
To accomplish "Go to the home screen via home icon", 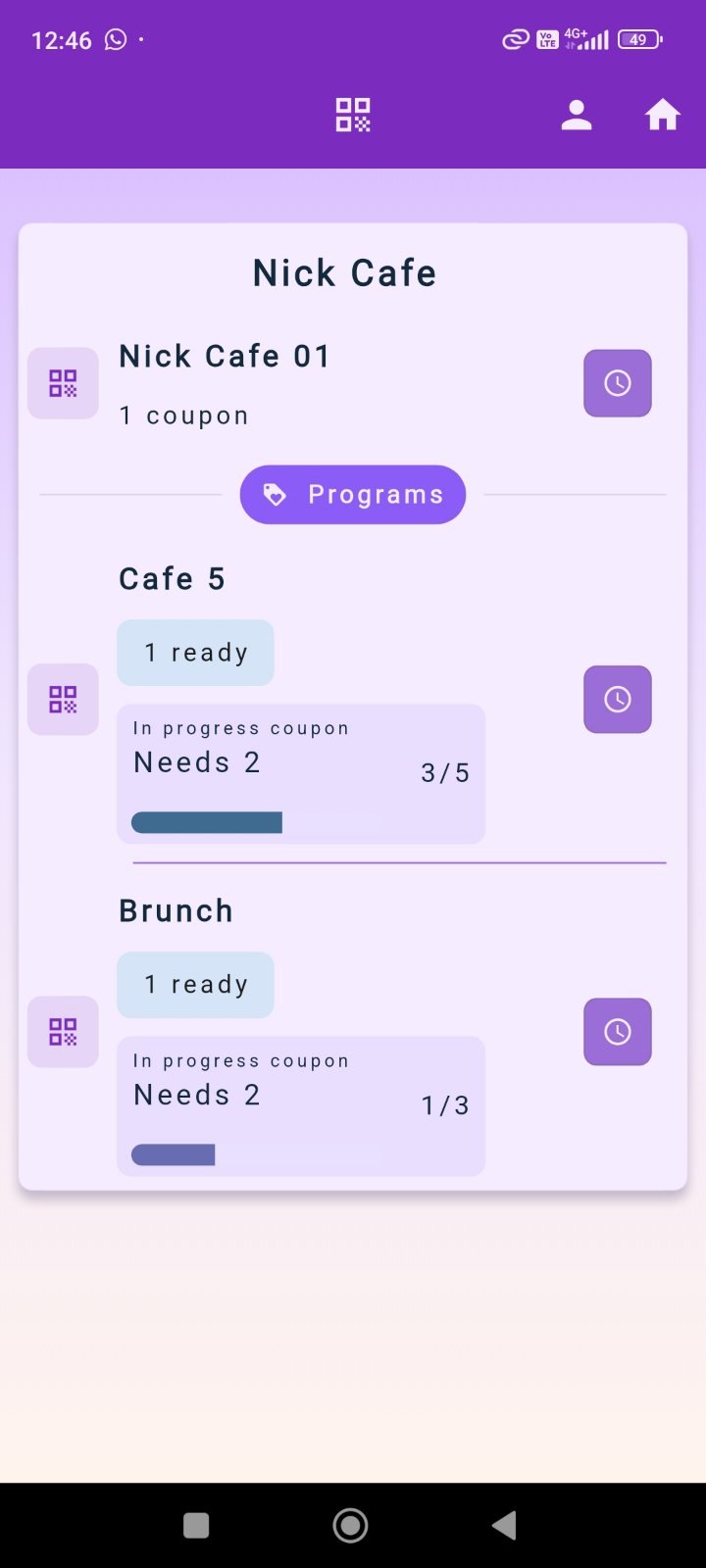I will pos(663,114).
